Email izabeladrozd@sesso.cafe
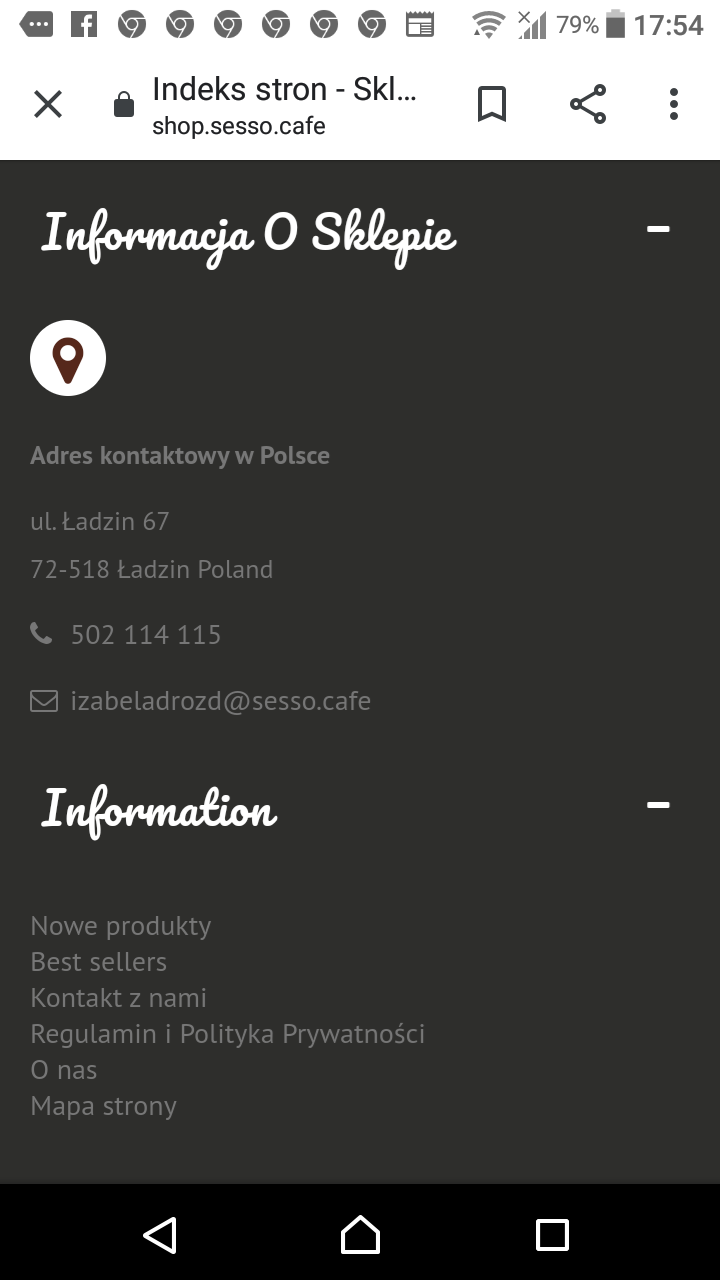 (x=220, y=701)
